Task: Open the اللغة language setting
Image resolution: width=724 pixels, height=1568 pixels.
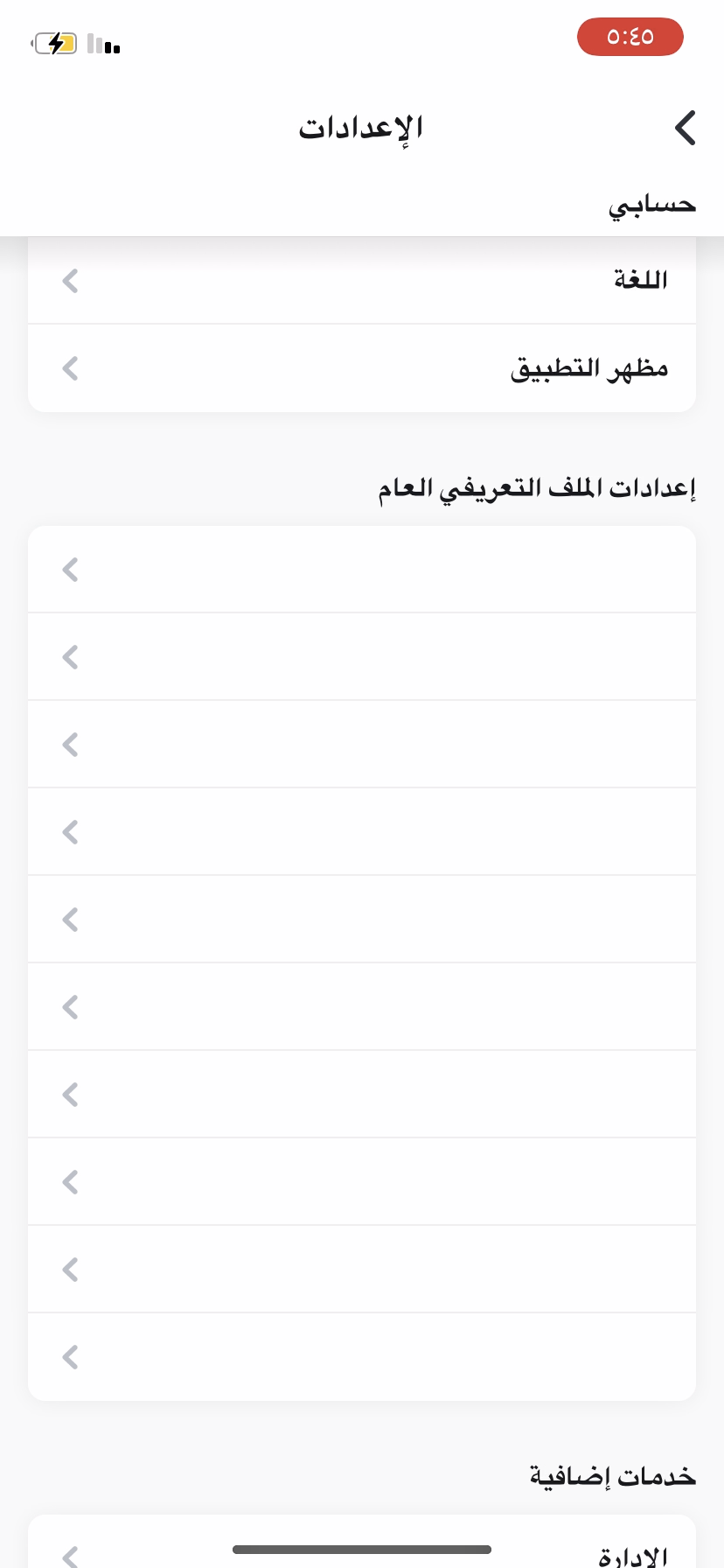Action: point(362,281)
